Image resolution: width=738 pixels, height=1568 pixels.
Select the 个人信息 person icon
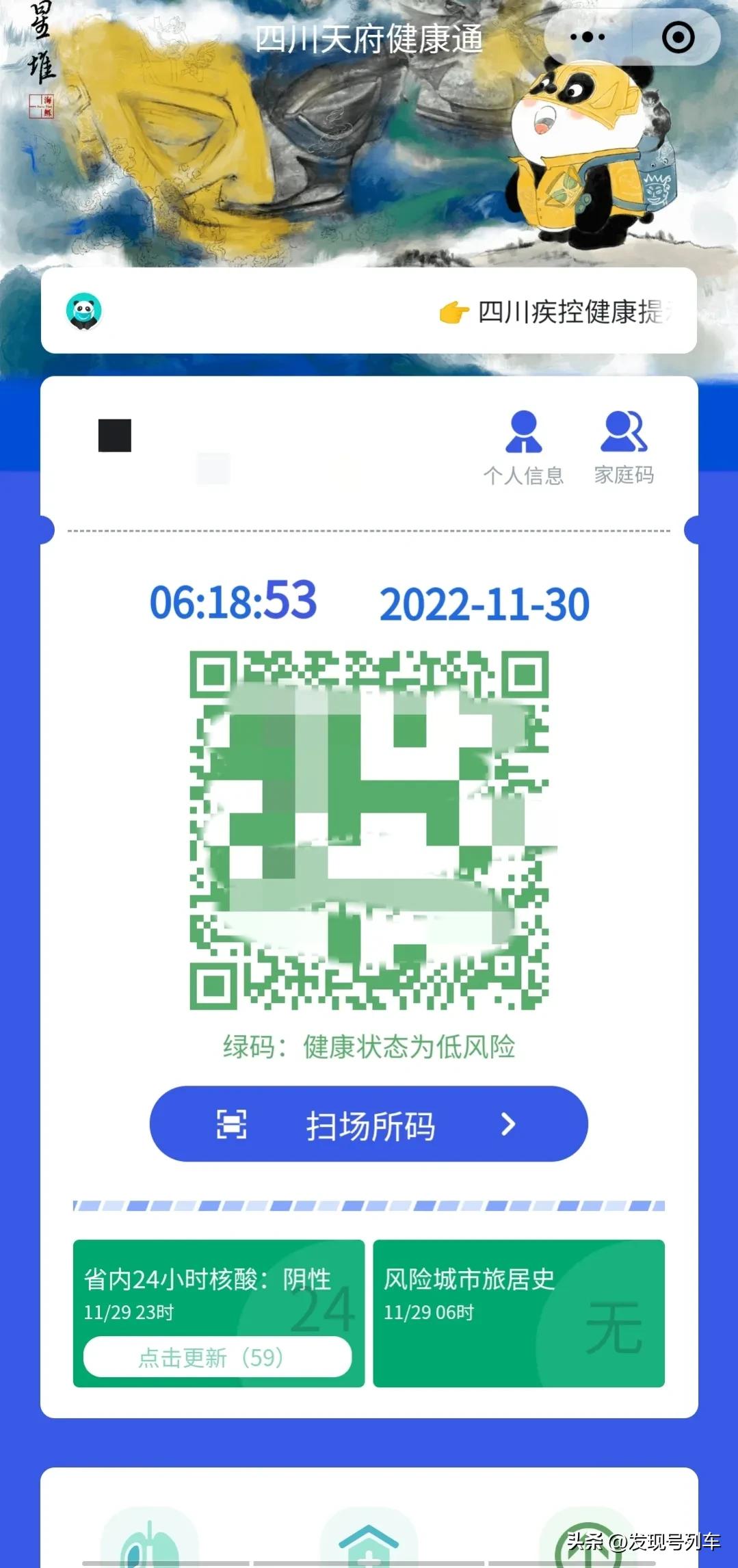pyautogui.click(x=524, y=431)
